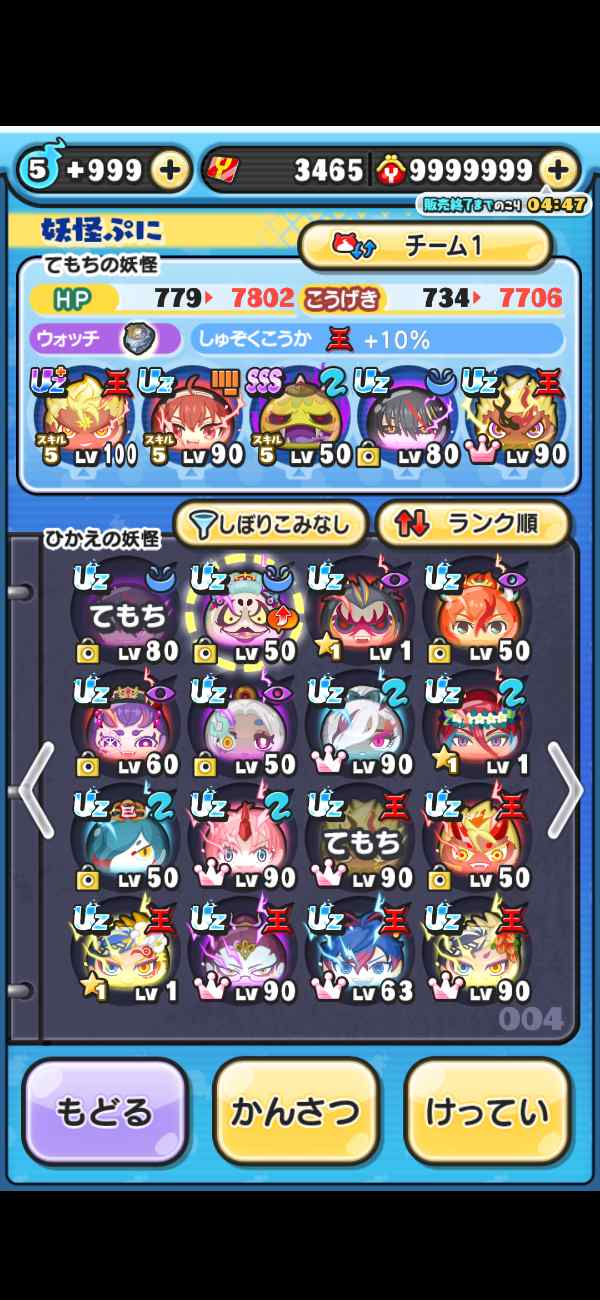Confirm team with けってい button

488,1112
